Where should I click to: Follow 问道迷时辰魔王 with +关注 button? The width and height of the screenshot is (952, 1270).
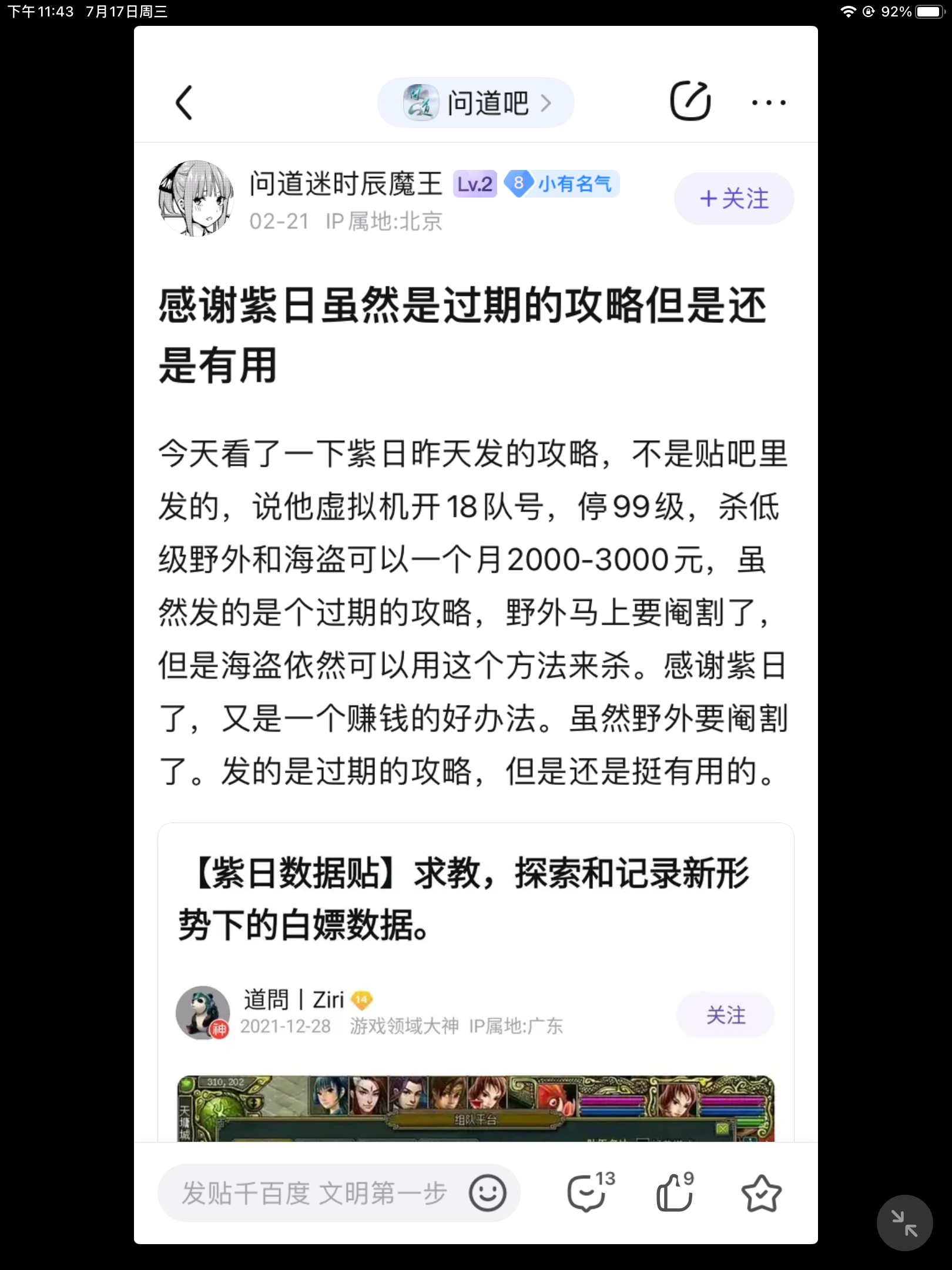click(x=733, y=199)
